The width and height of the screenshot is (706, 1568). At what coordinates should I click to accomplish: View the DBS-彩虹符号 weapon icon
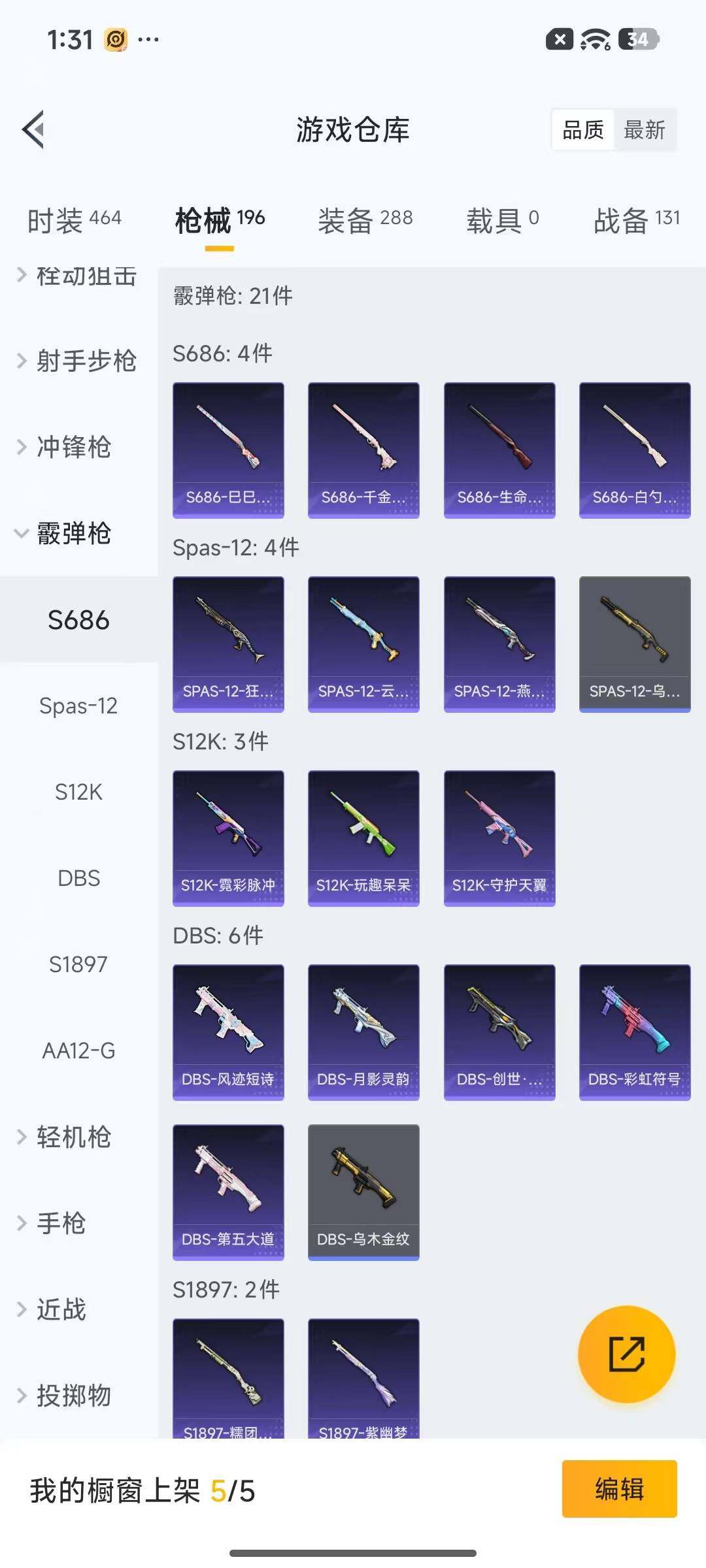pos(633,1032)
